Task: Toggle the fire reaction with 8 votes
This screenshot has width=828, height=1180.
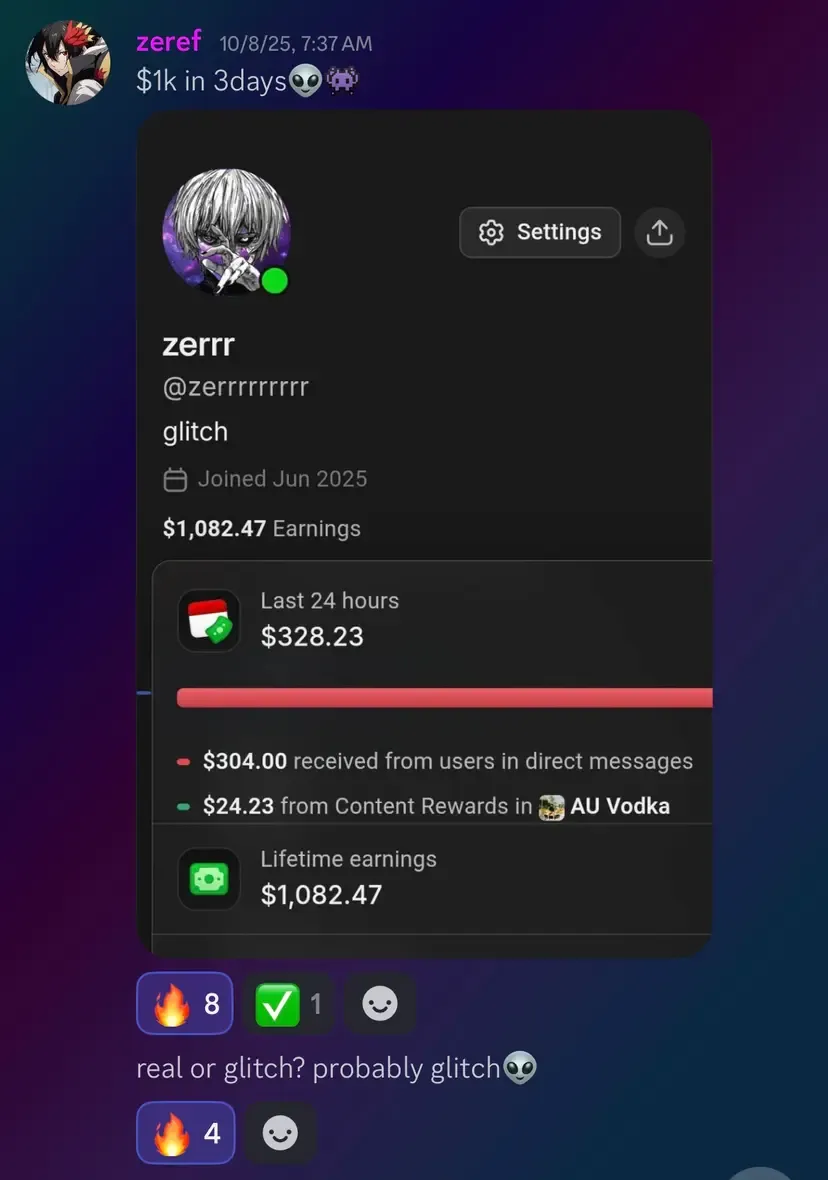Action: coord(185,1003)
